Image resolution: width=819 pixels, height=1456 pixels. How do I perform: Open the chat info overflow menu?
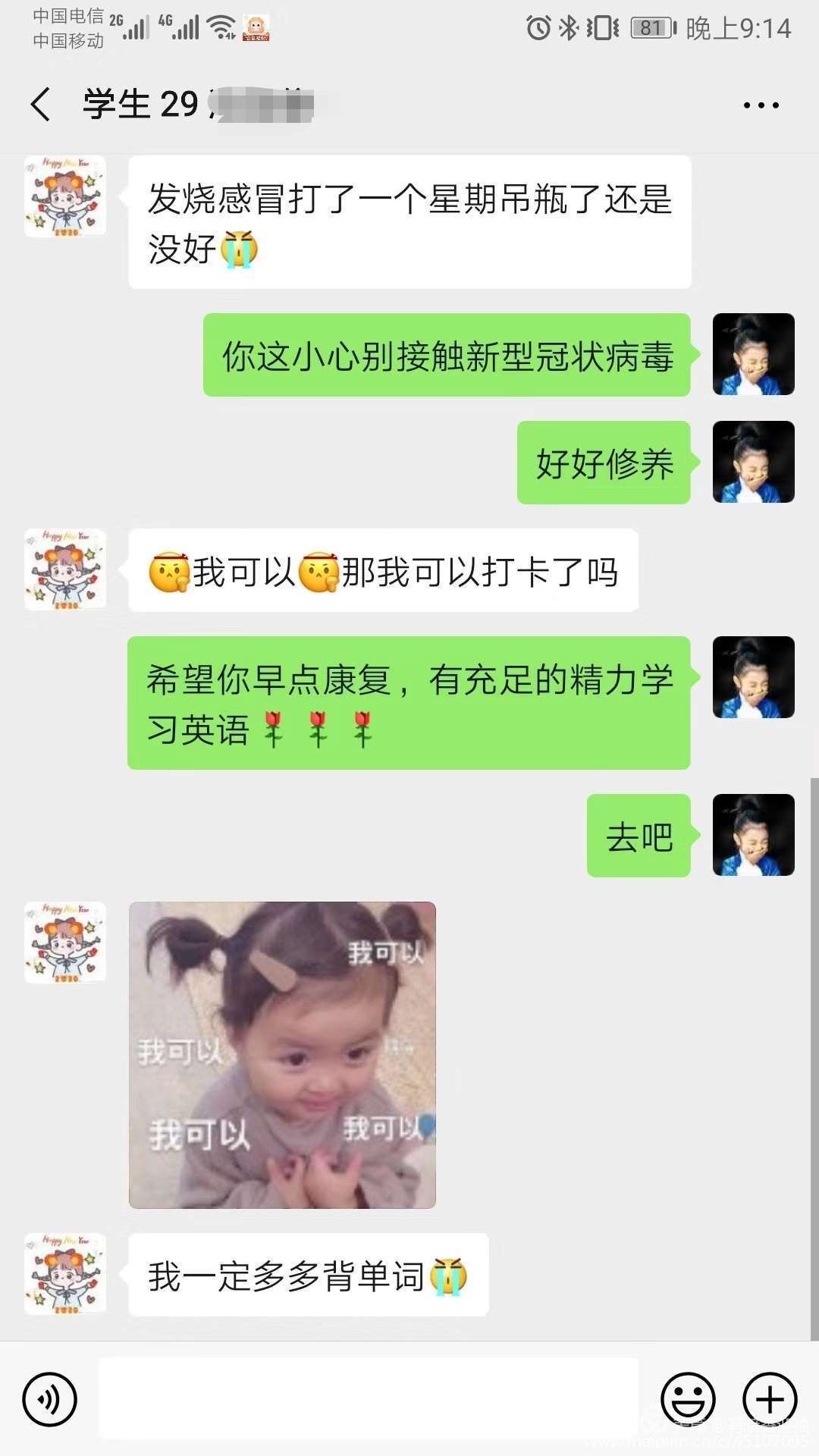761,105
